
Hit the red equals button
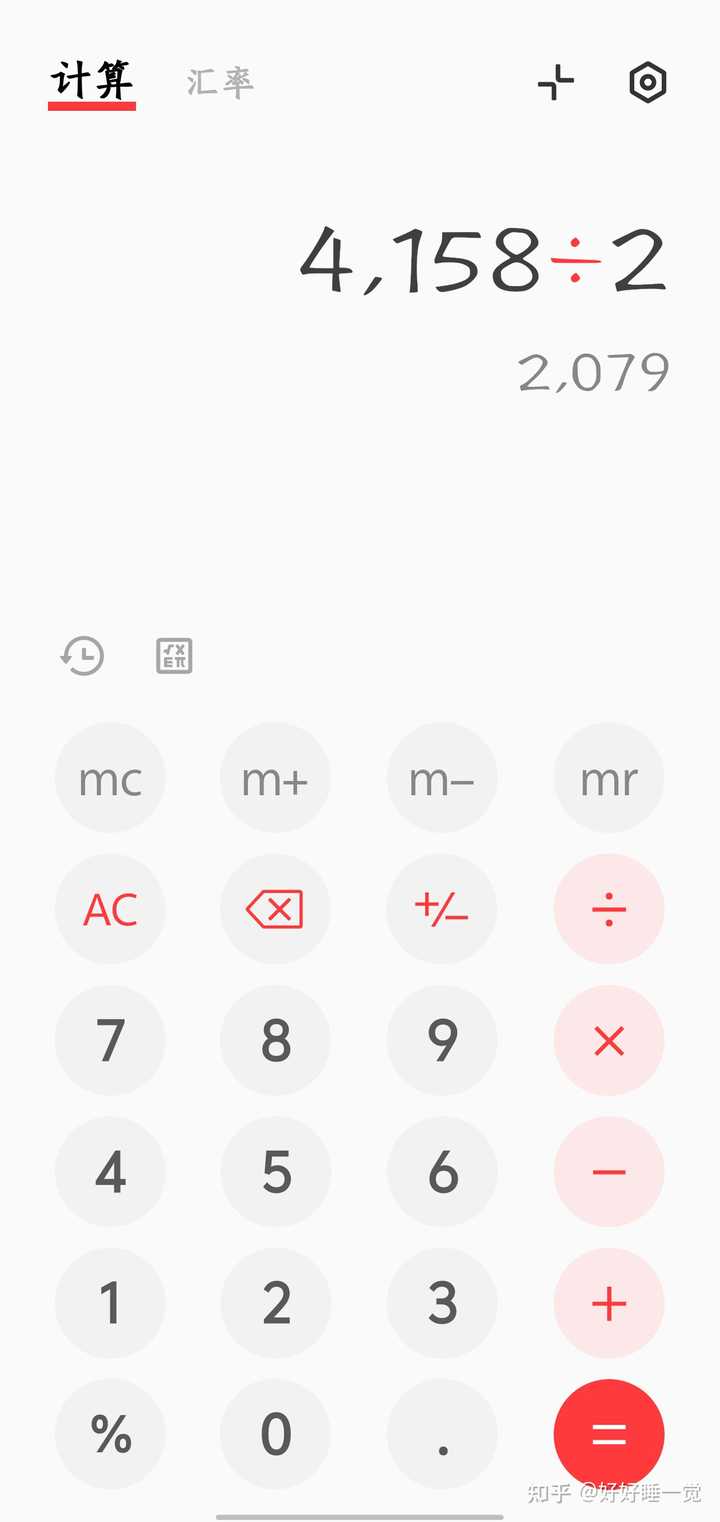coord(609,1434)
